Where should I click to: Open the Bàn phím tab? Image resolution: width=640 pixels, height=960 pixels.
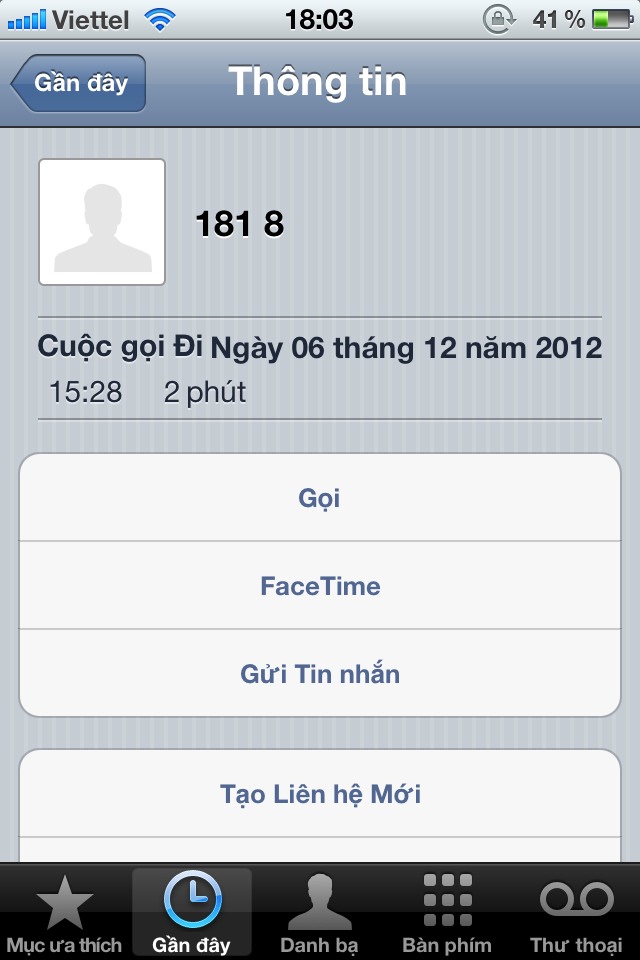(x=447, y=912)
